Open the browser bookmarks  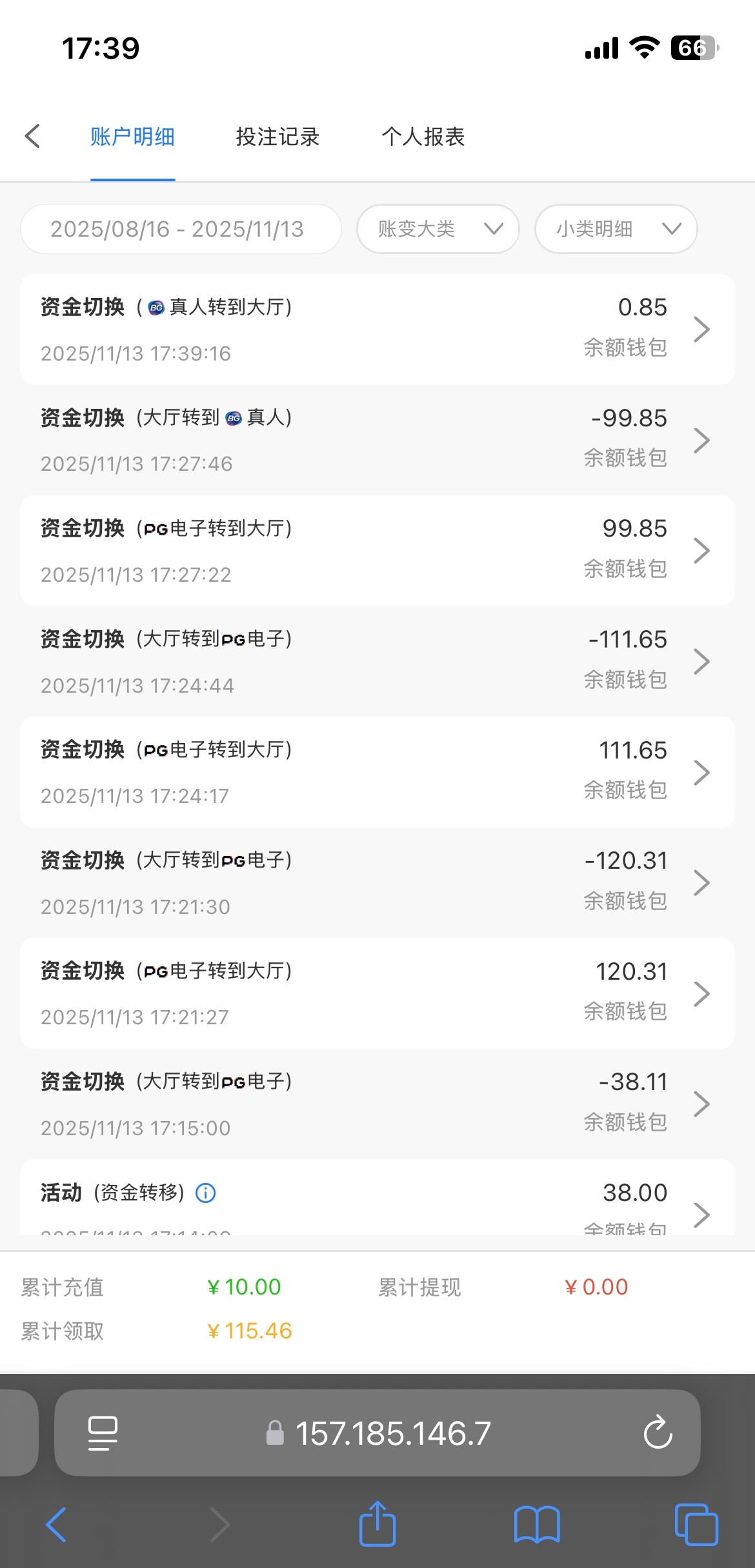pyautogui.click(x=537, y=1525)
